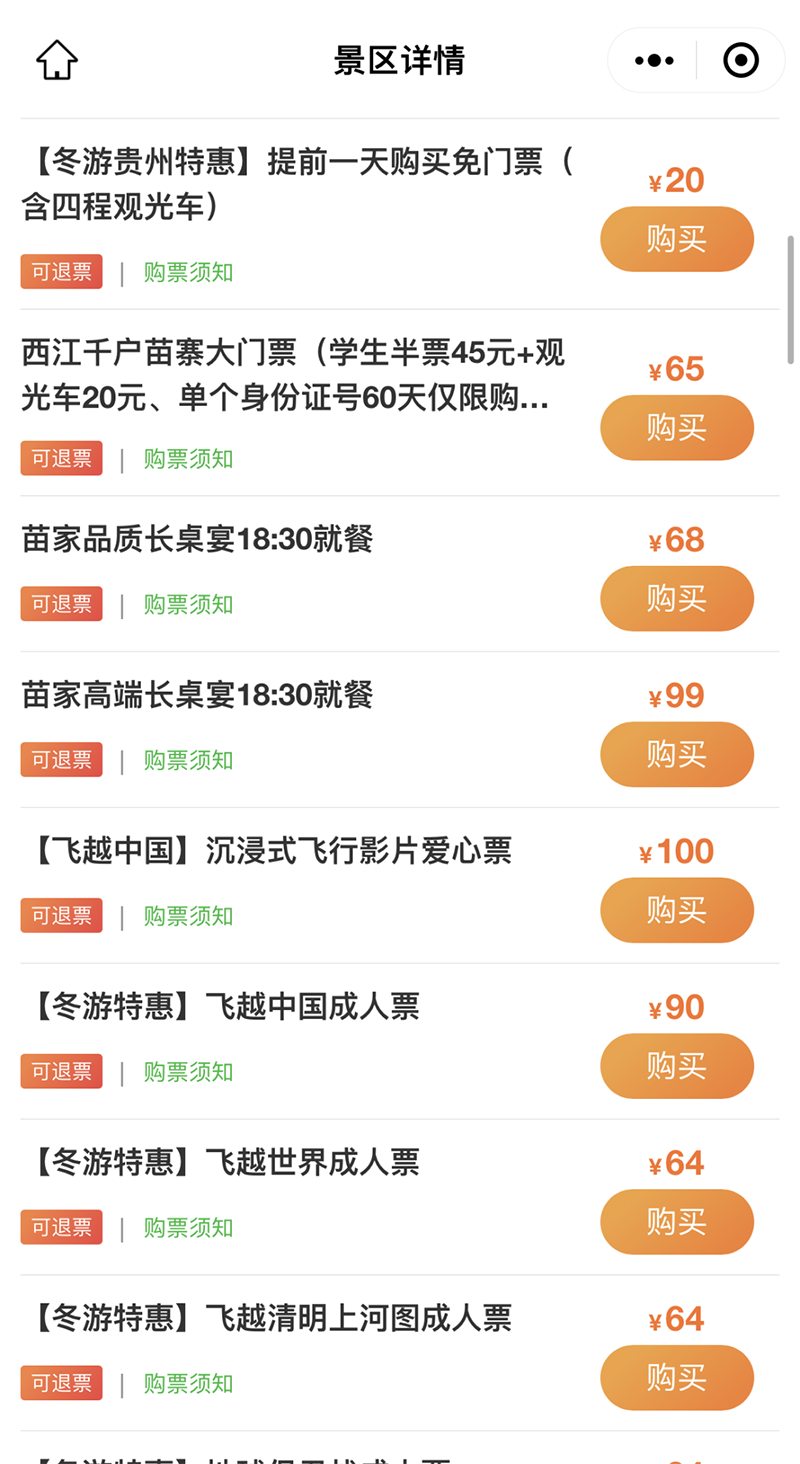Buy the ¥64 飞越清明上河图成人票

click(677, 1378)
